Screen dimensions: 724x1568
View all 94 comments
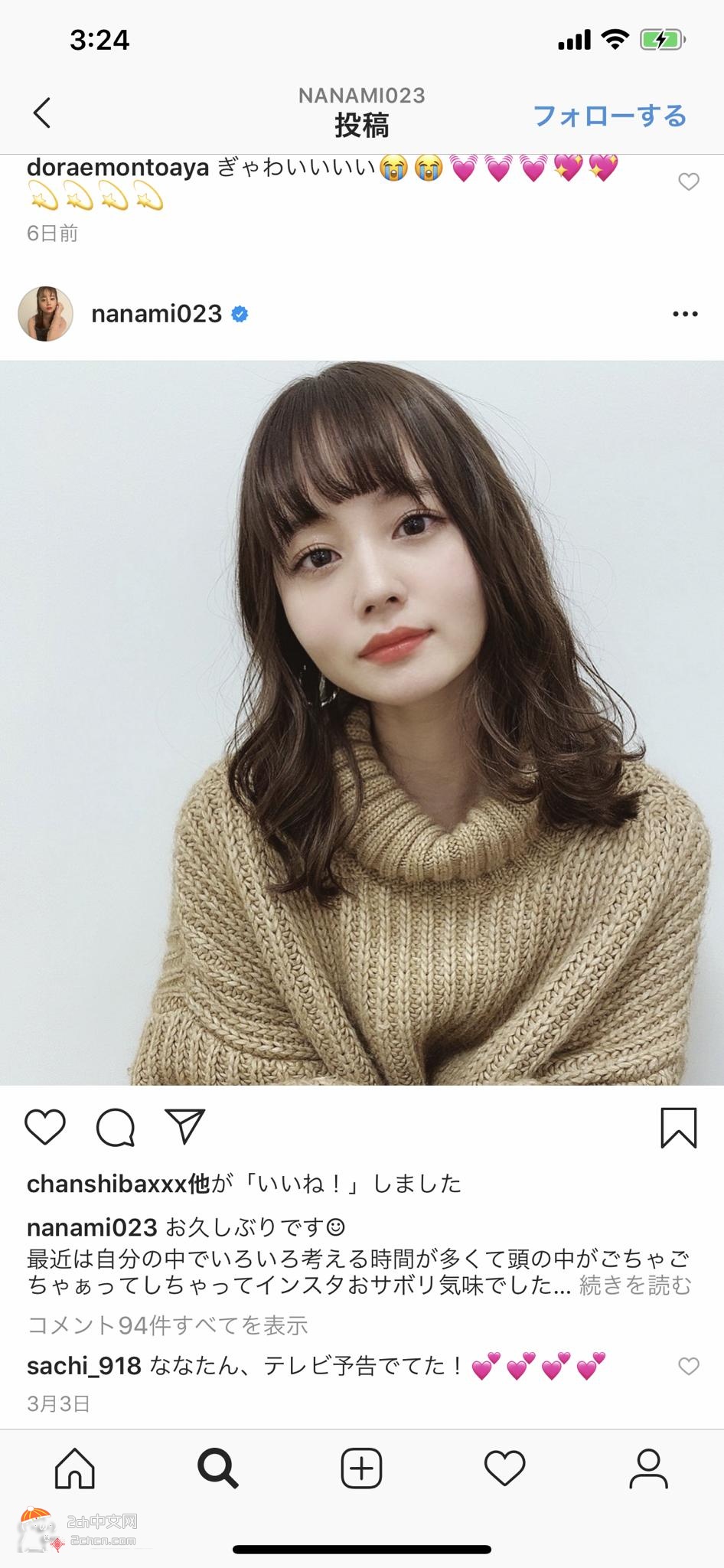click(167, 1325)
